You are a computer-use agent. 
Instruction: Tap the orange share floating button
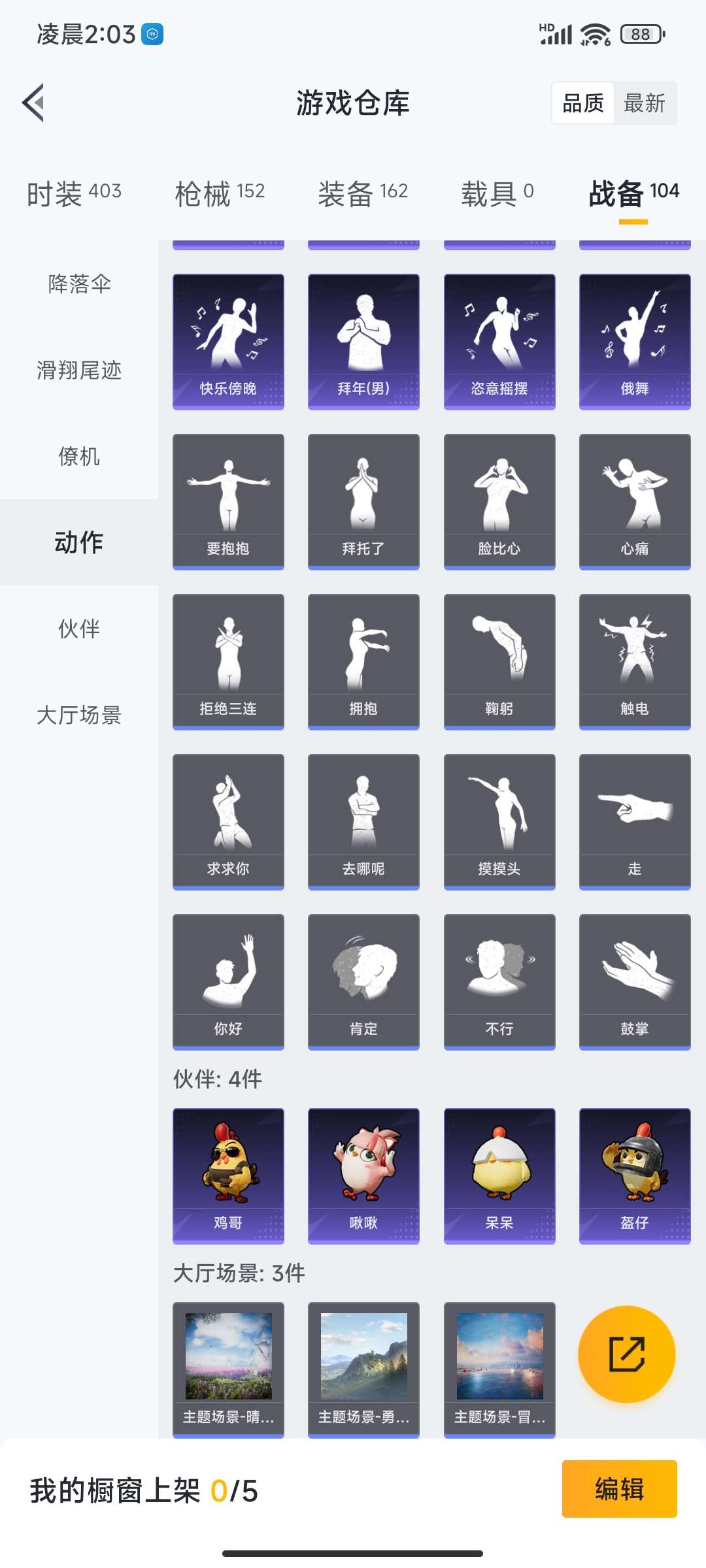(x=626, y=1354)
